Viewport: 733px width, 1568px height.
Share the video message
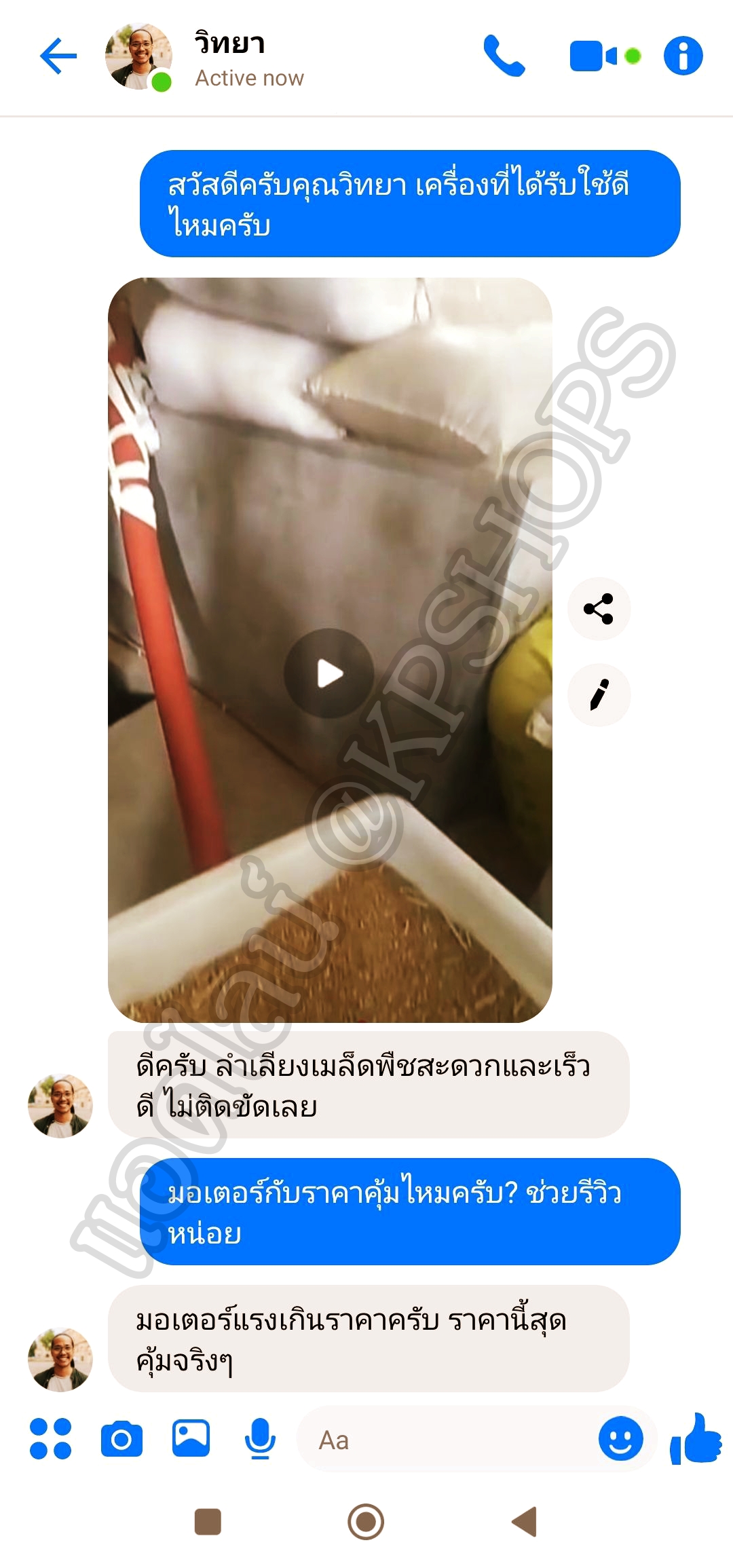click(599, 609)
